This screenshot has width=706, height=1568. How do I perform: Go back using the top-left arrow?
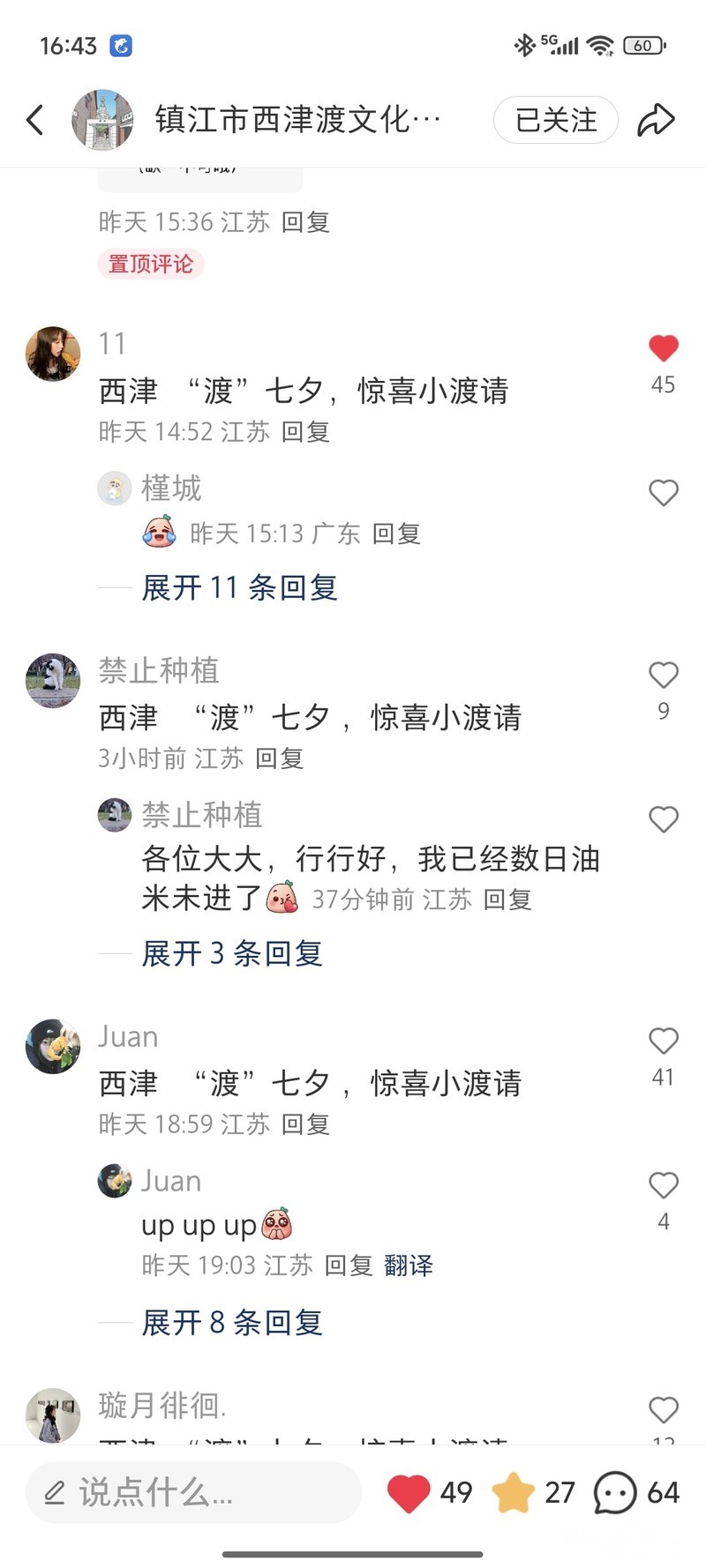35,120
